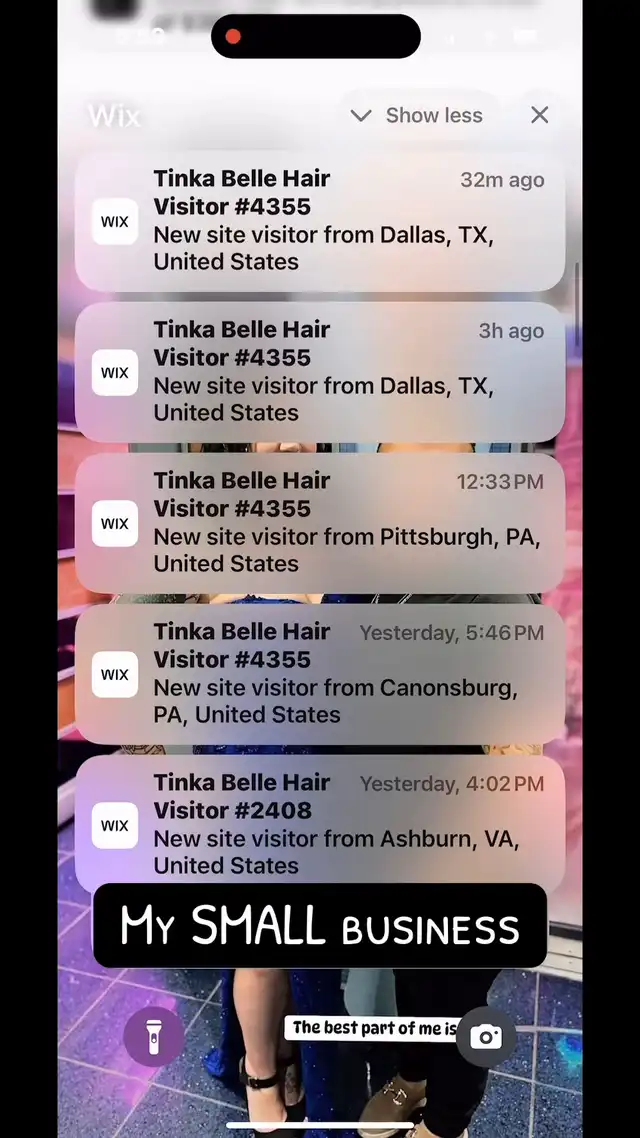Open the Dallas visitor notification from 32m ago
Image resolution: width=640 pixels, height=1138 pixels.
[320, 221]
